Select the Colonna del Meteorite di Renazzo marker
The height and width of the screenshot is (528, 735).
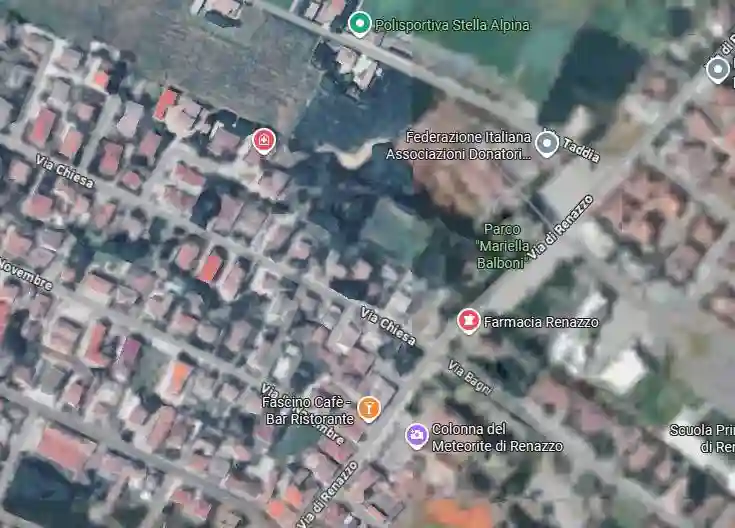(x=416, y=435)
